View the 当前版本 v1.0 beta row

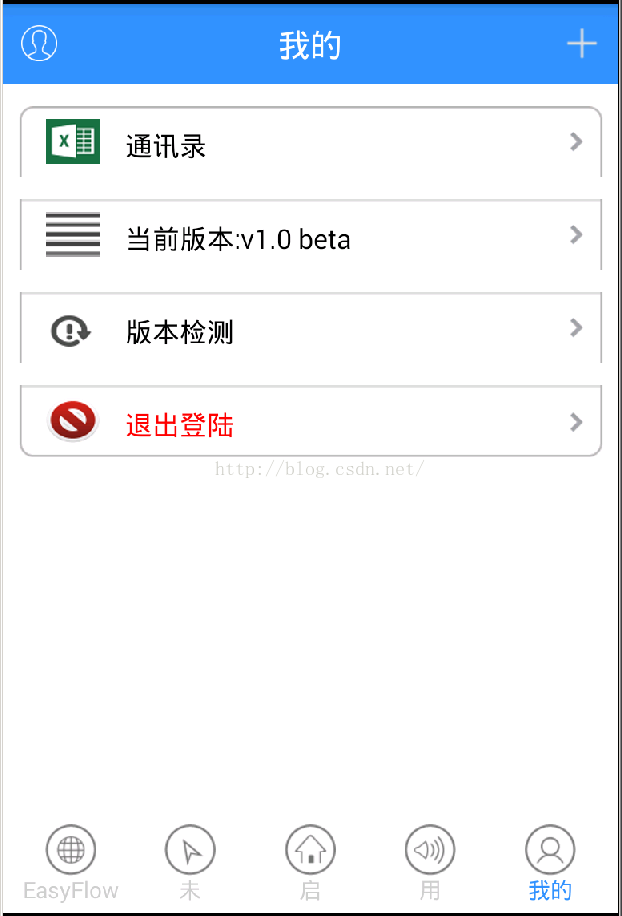pos(310,236)
